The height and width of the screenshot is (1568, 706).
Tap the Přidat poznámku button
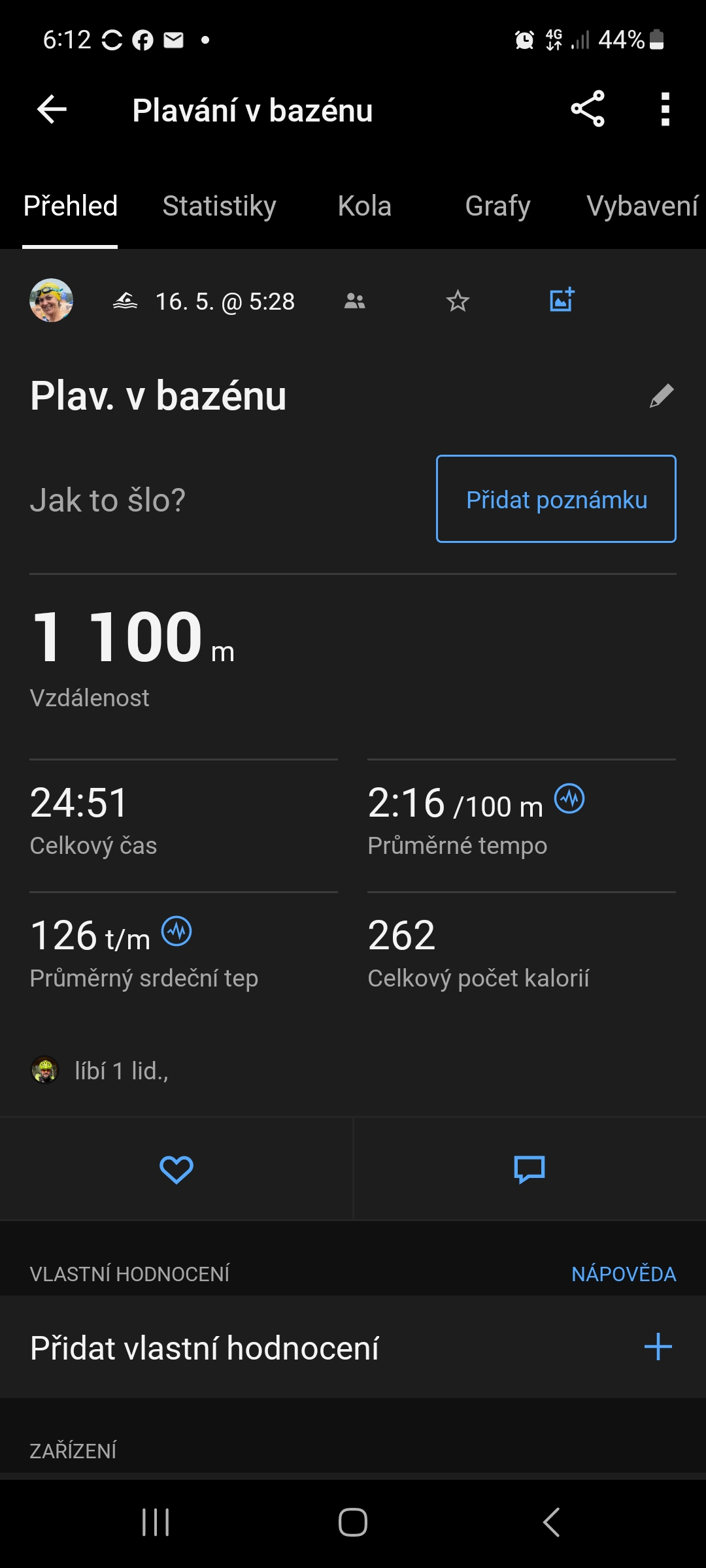click(x=556, y=499)
